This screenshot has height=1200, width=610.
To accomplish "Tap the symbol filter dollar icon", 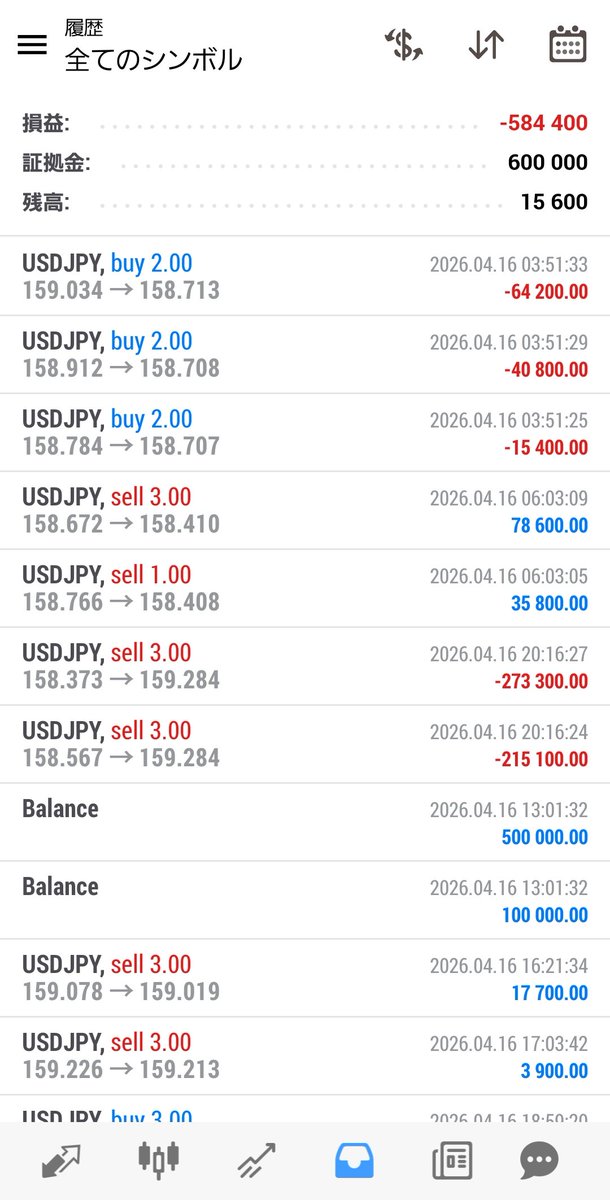I will click(x=404, y=45).
